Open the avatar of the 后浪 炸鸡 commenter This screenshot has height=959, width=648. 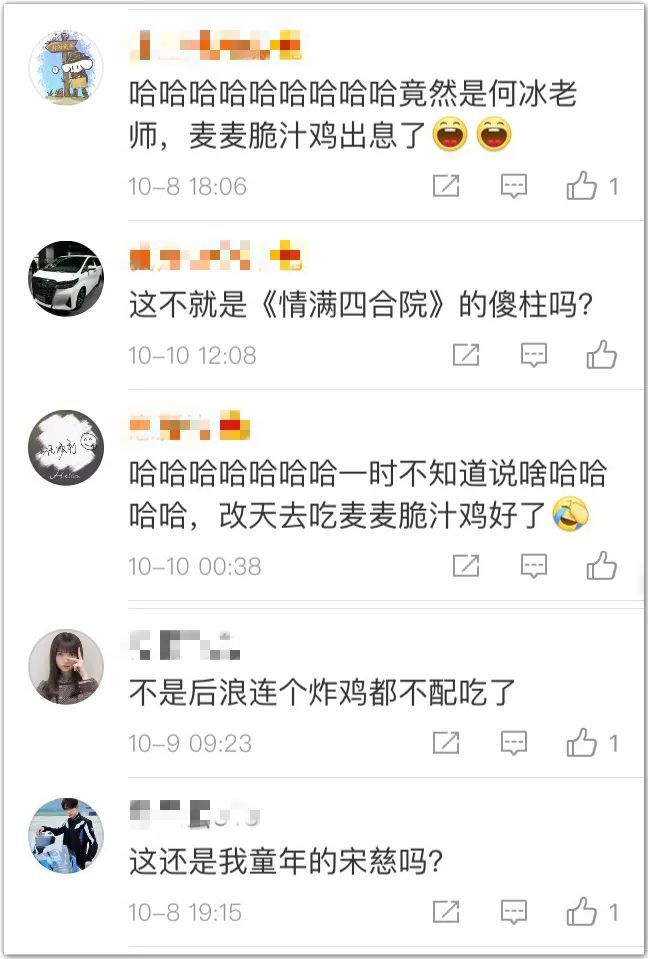(x=66, y=667)
